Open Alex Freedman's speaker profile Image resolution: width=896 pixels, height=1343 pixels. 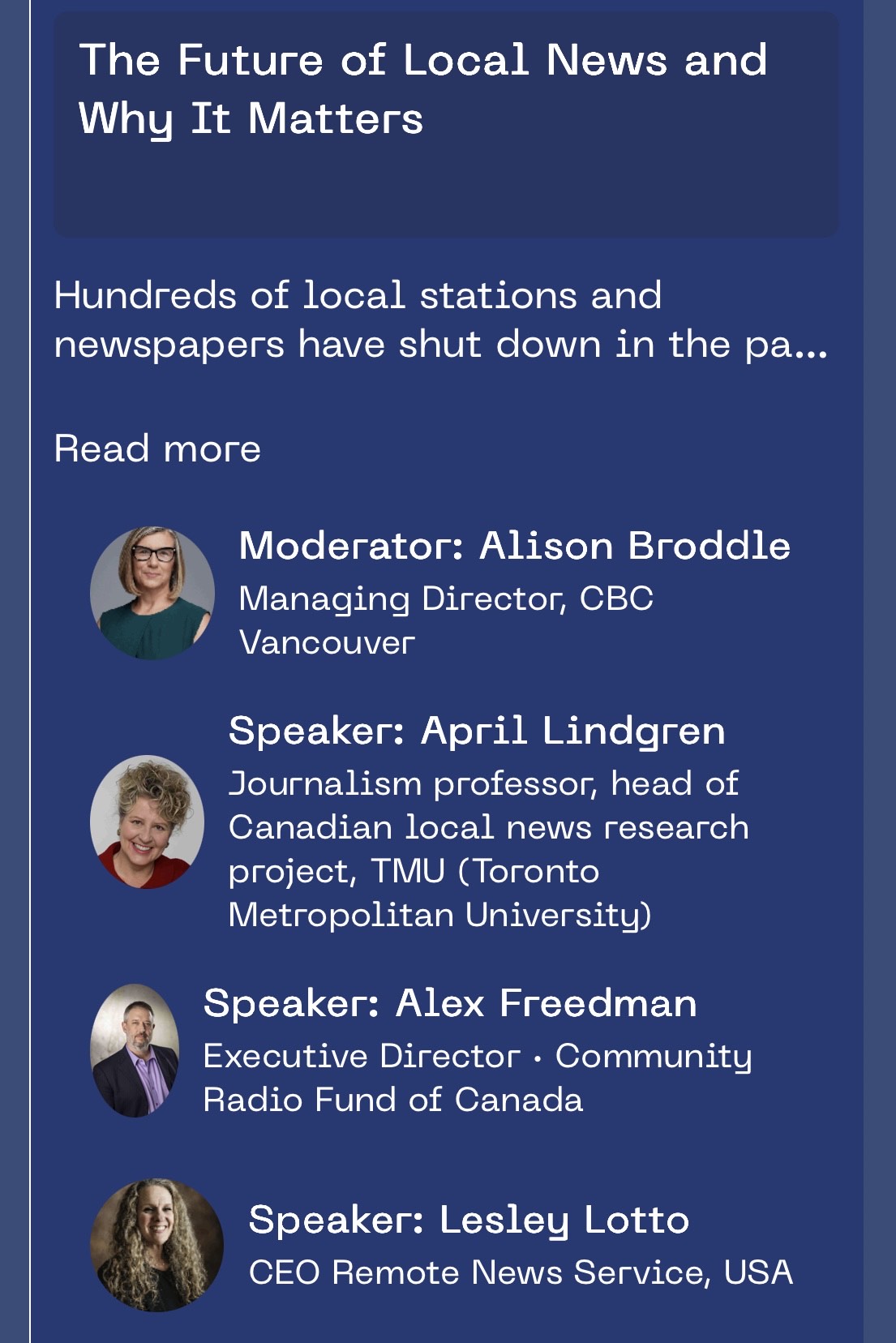tap(449, 1003)
